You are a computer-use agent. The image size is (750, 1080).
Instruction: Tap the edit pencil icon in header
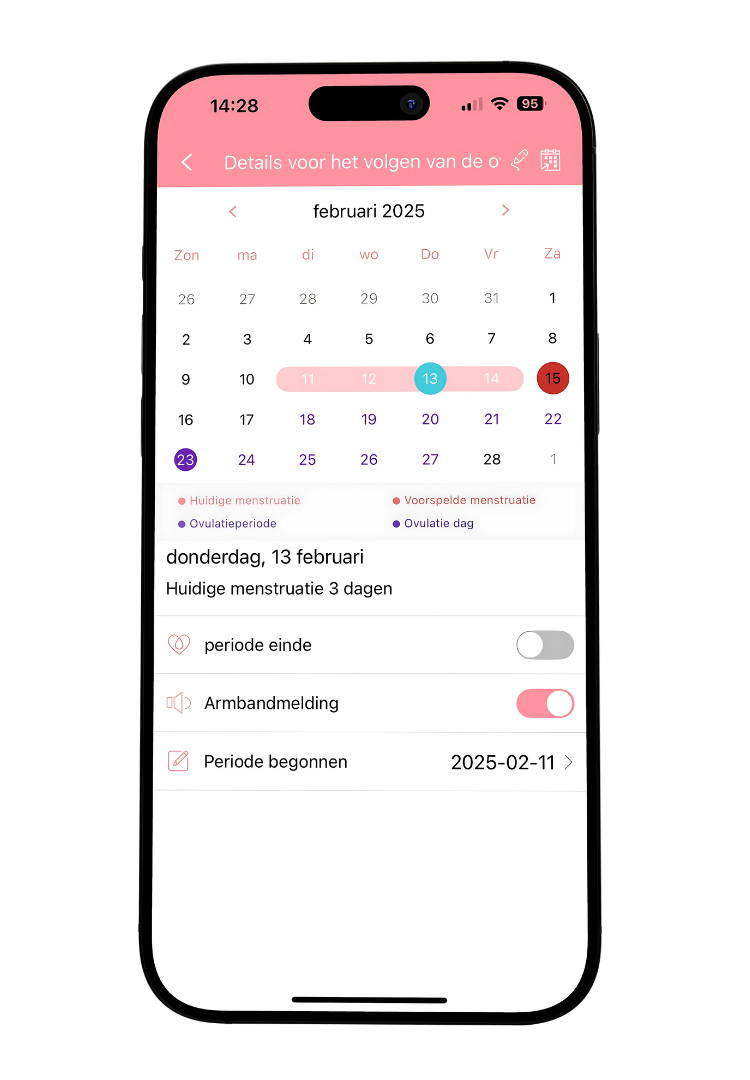pyautogui.click(x=519, y=160)
